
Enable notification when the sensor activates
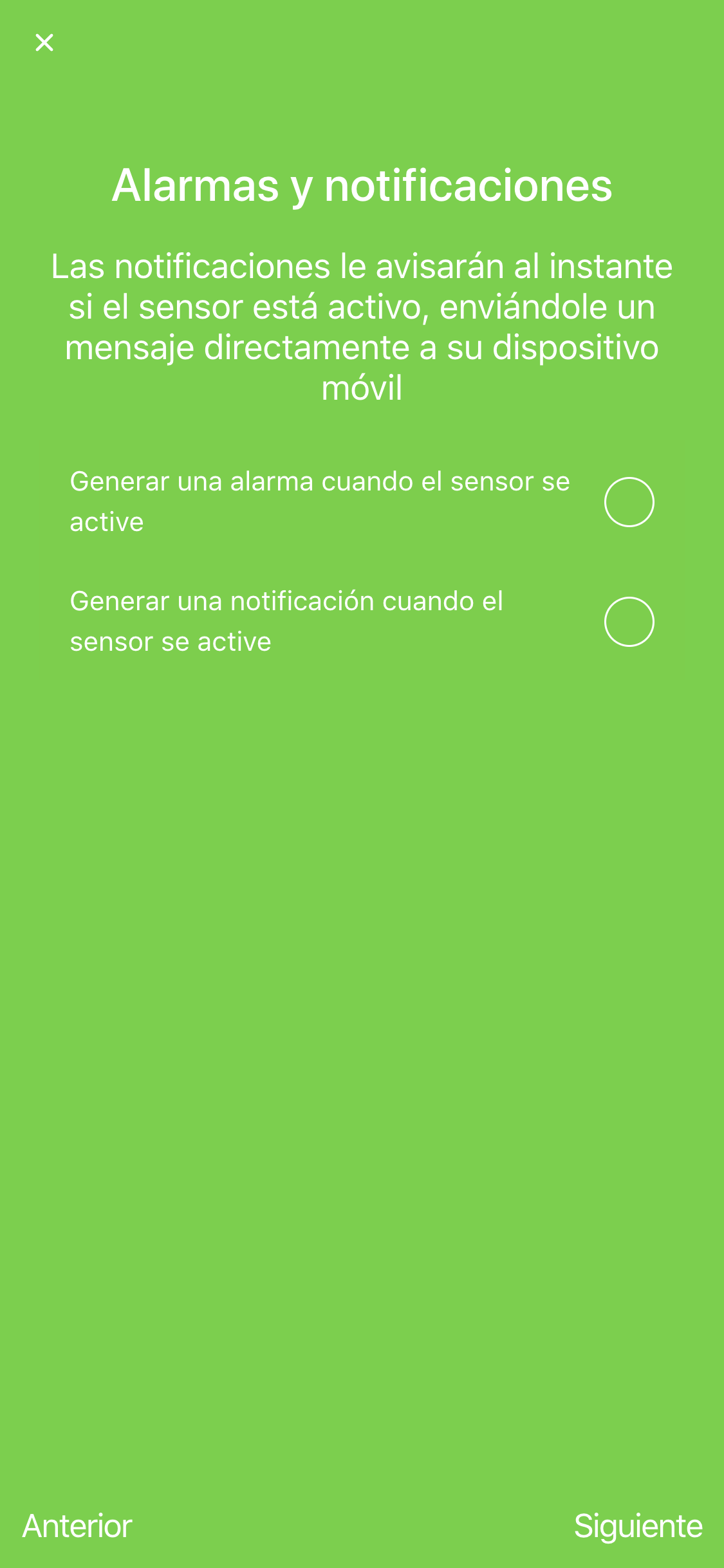629,622
